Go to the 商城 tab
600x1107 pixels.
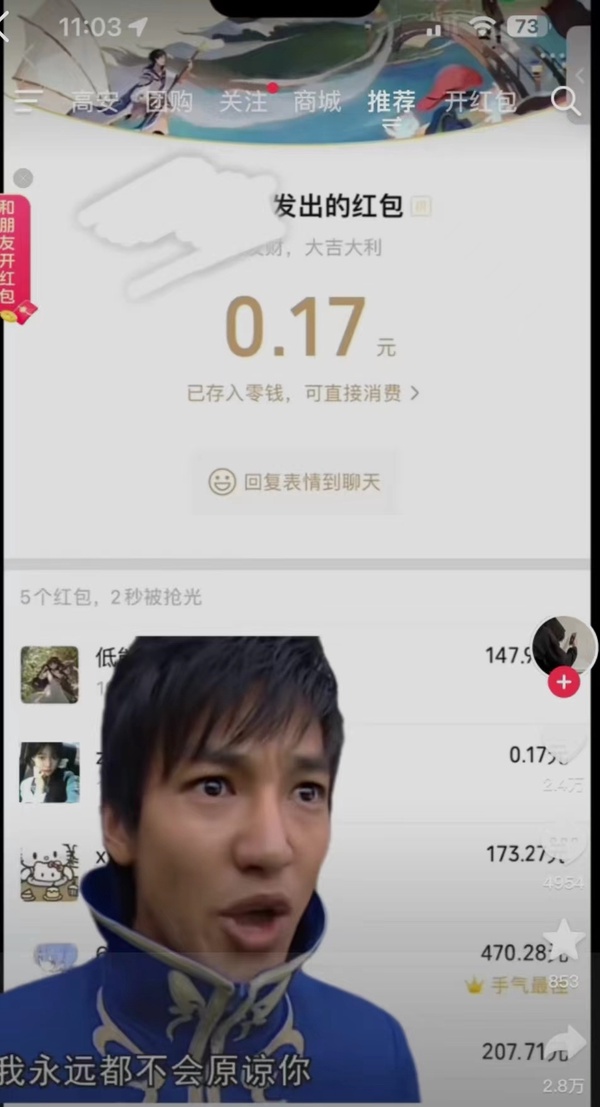tap(318, 102)
